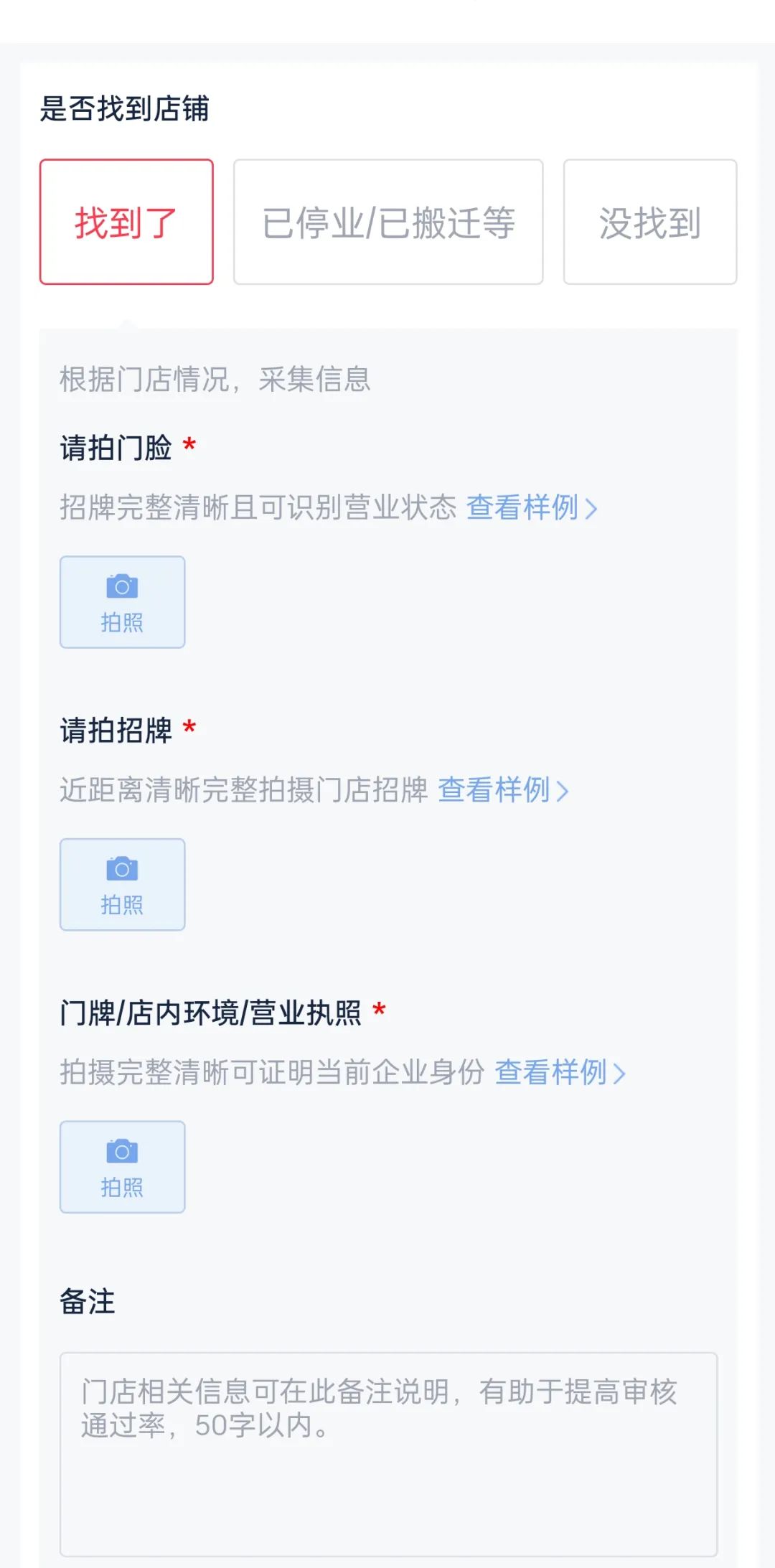Image resolution: width=775 pixels, height=1568 pixels.
Task: Take photo under 请拍门脸
Action: [x=122, y=602]
